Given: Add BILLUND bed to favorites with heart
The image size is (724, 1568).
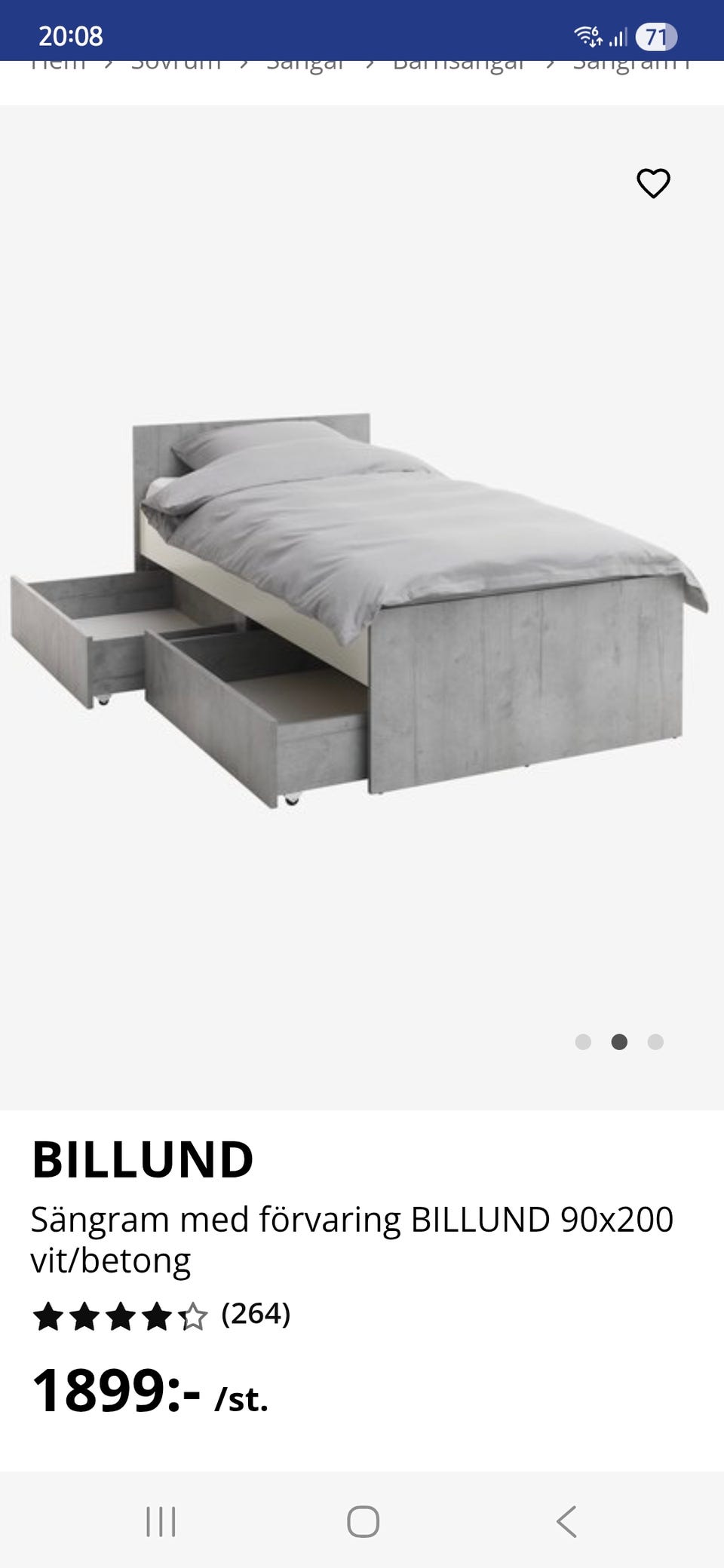Looking at the screenshot, I should tap(653, 183).
